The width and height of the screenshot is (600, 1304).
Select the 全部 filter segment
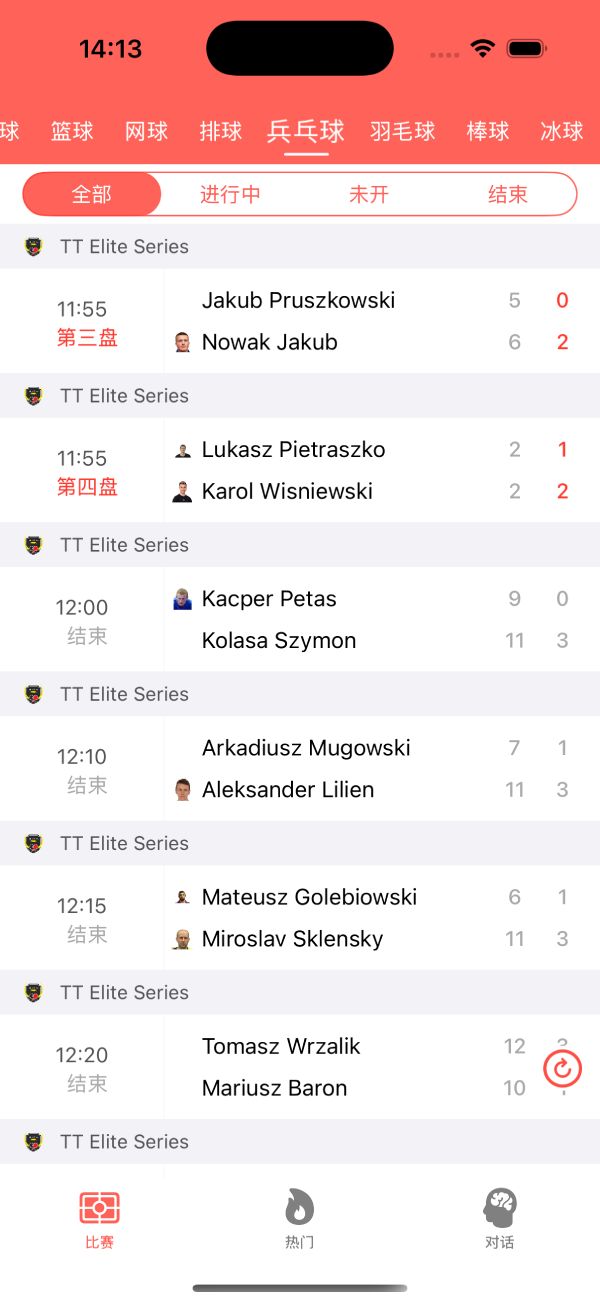tap(92, 194)
